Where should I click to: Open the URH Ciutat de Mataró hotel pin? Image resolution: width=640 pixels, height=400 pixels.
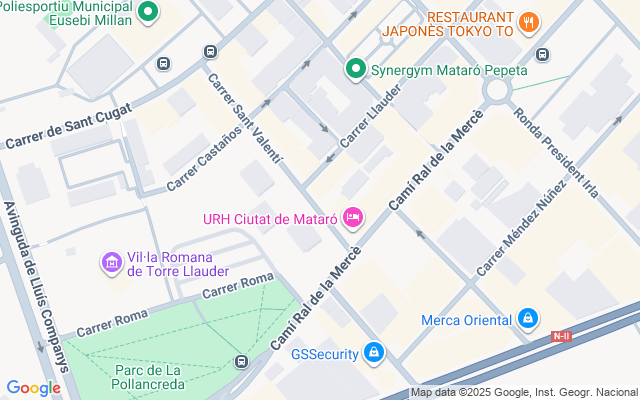coord(353,218)
